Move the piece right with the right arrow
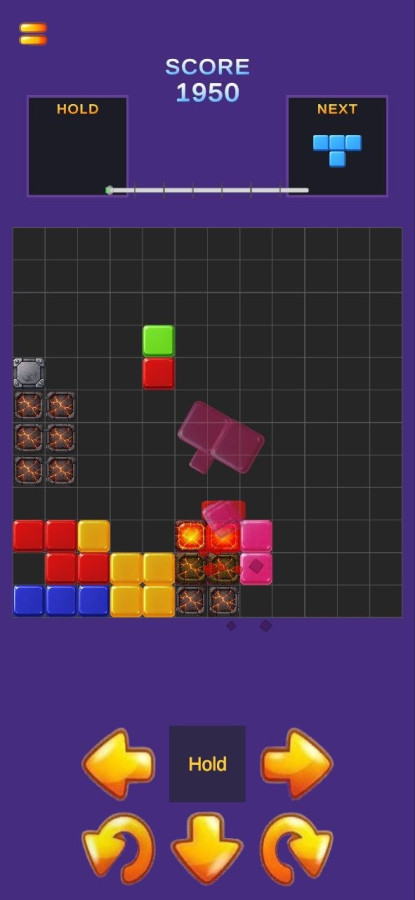This screenshot has height=900, width=415. 297,763
